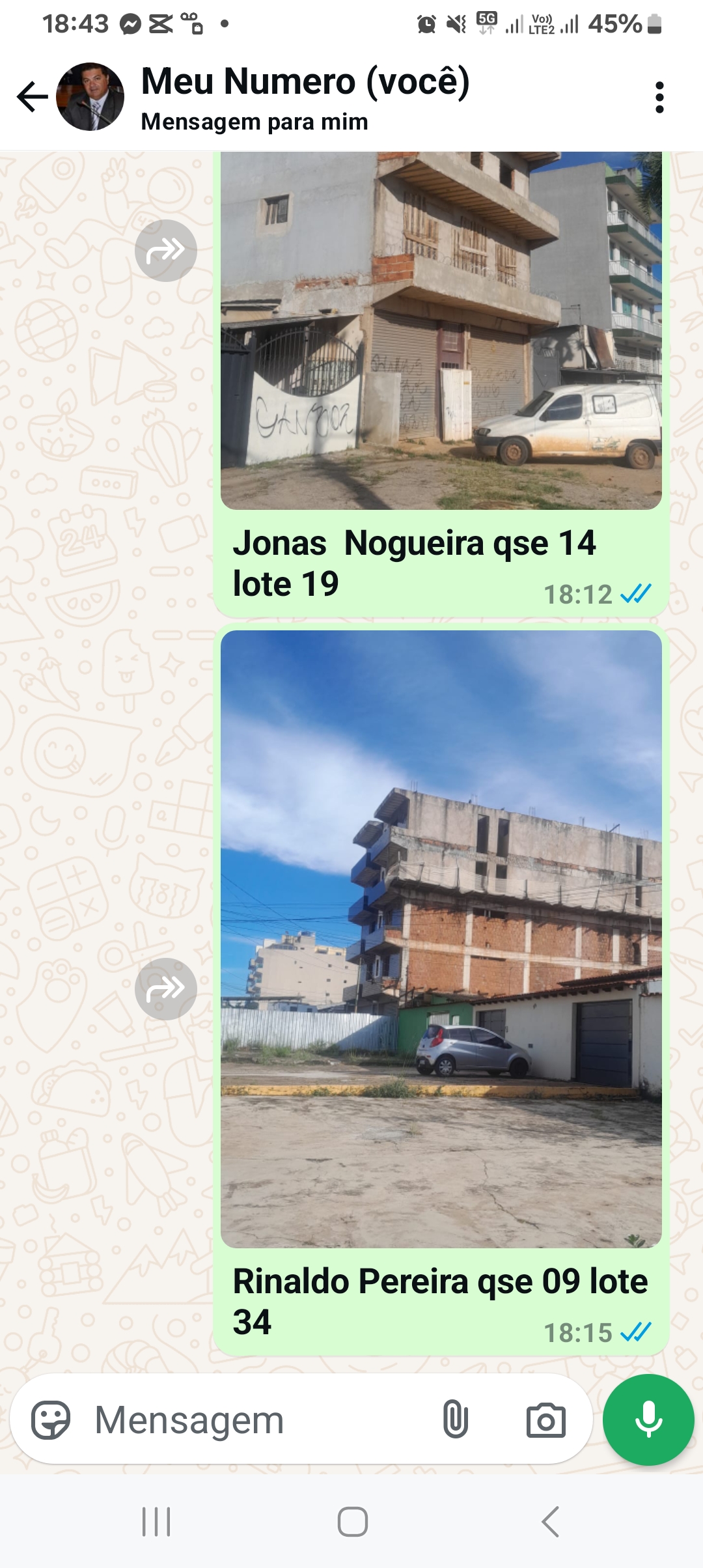The height and width of the screenshot is (1568, 703).
Task: Forward the Rinaldo Pereira qse 09 photo
Action: pos(165,989)
